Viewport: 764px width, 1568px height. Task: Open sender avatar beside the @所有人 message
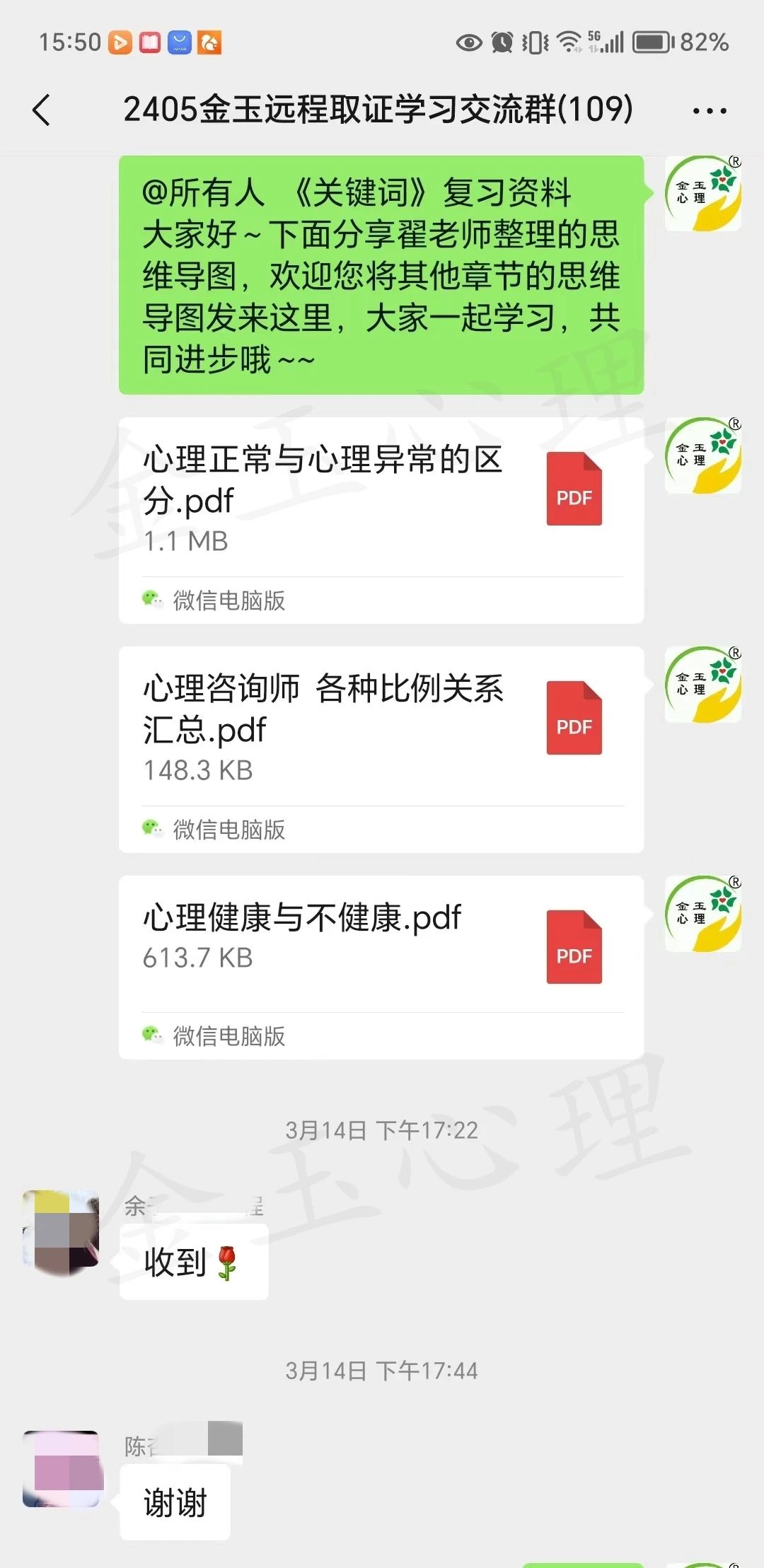[x=702, y=193]
